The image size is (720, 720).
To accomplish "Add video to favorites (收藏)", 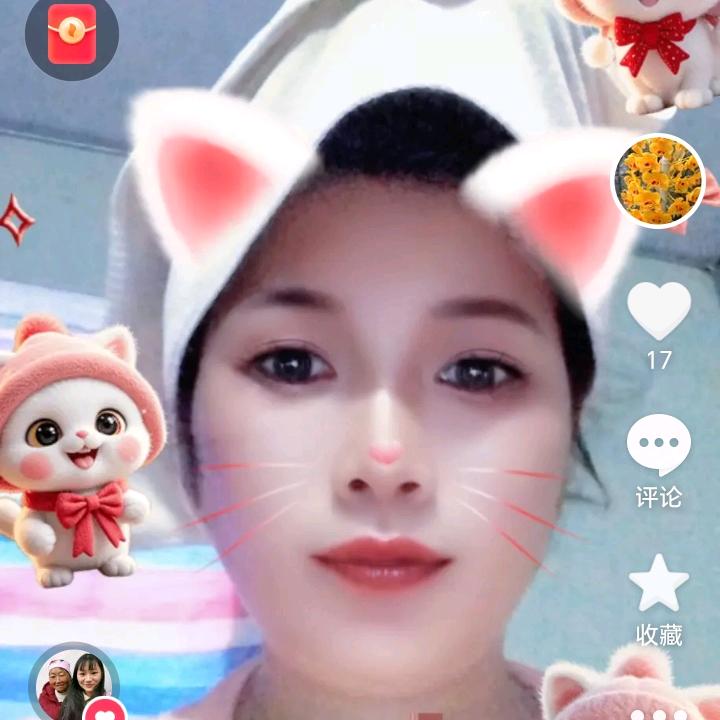I will pos(658,584).
